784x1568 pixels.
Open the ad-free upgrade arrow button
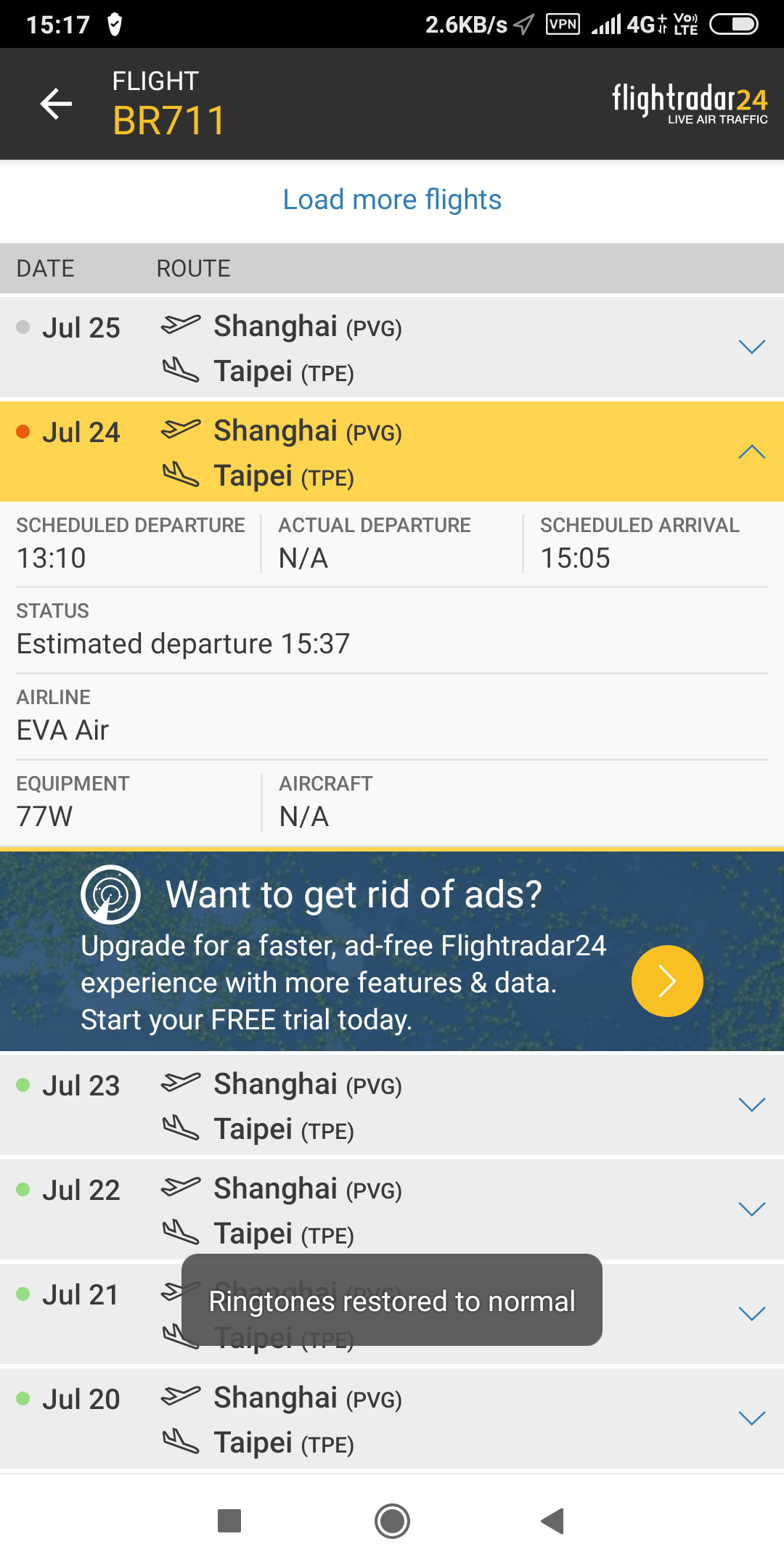point(667,981)
